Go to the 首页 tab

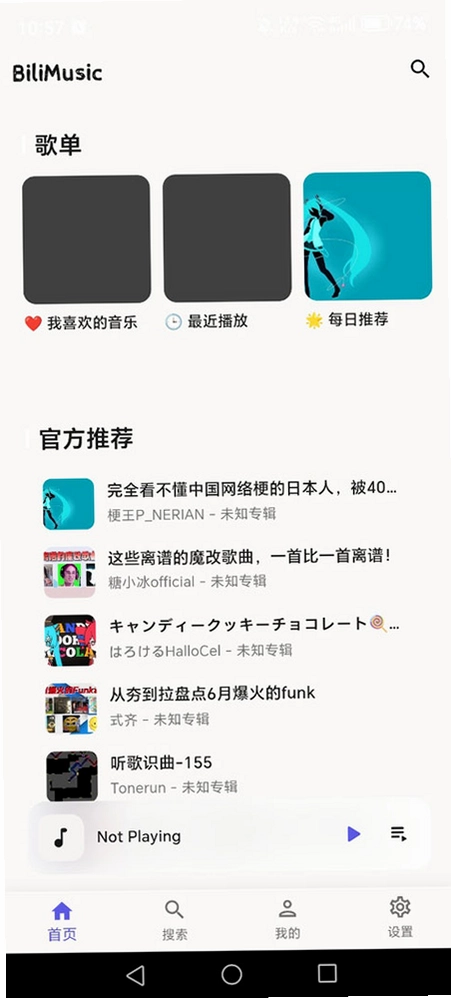62,922
